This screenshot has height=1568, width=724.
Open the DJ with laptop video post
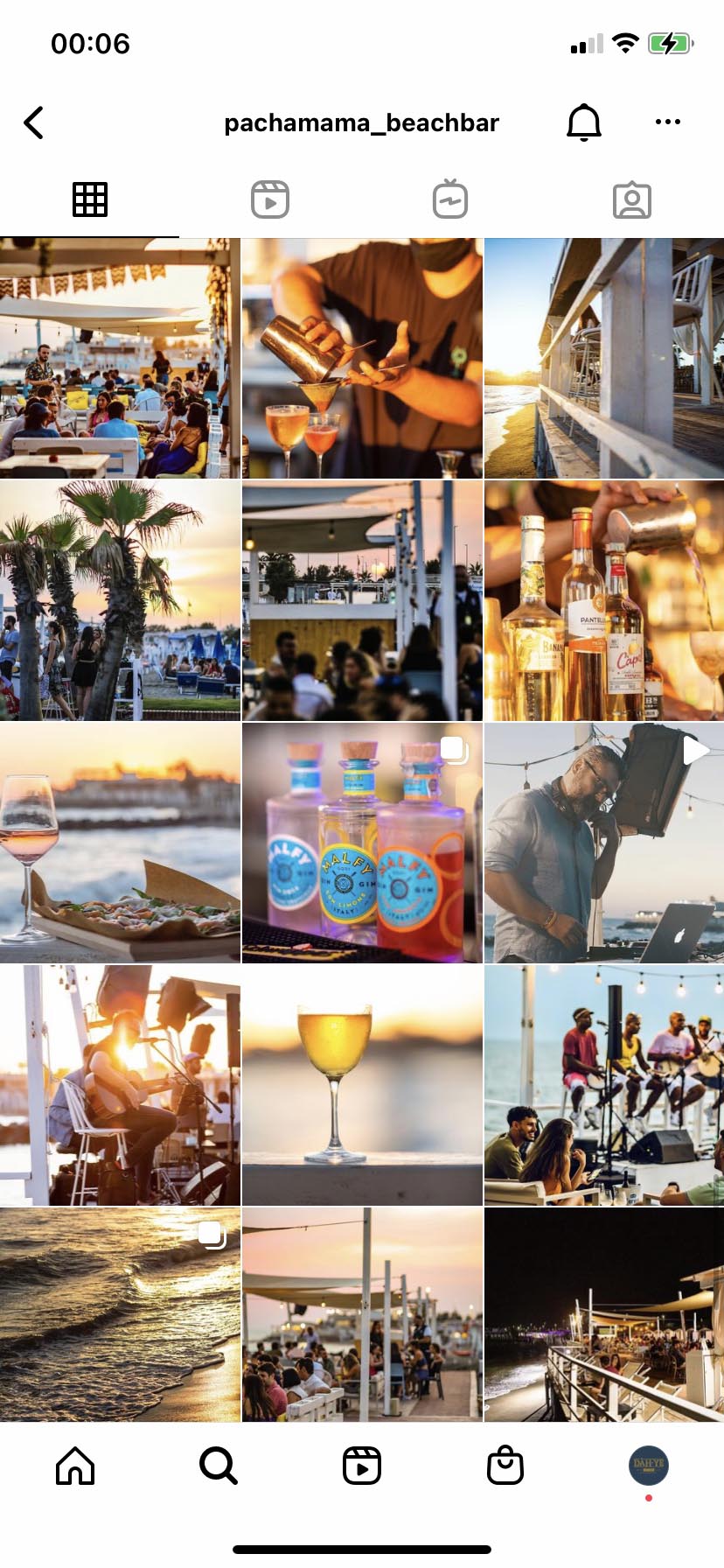click(603, 843)
